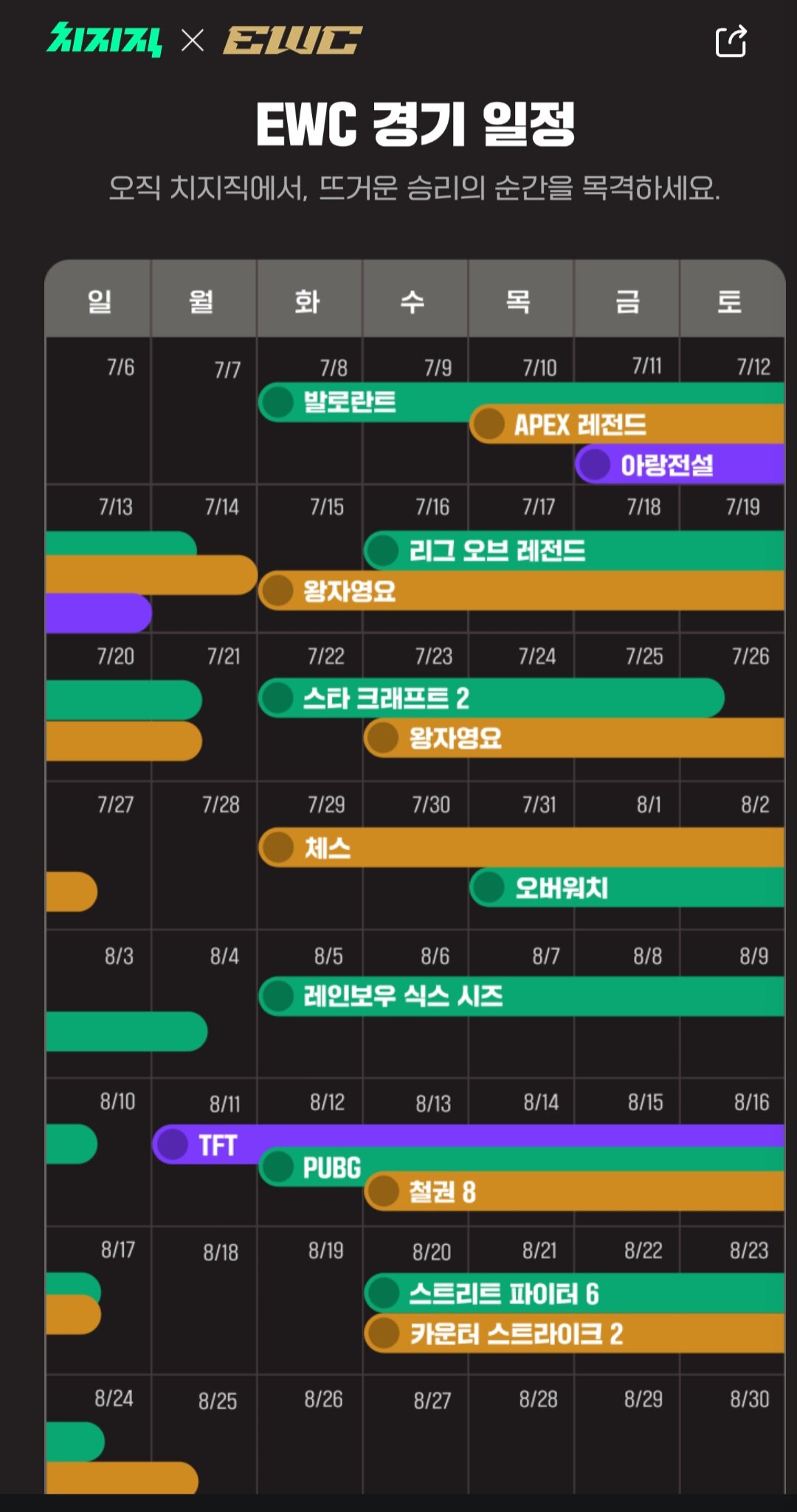Share the EWC schedule page
The width and height of the screenshot is (797, 1512).
pyautogui.click(x=731, y=41)
